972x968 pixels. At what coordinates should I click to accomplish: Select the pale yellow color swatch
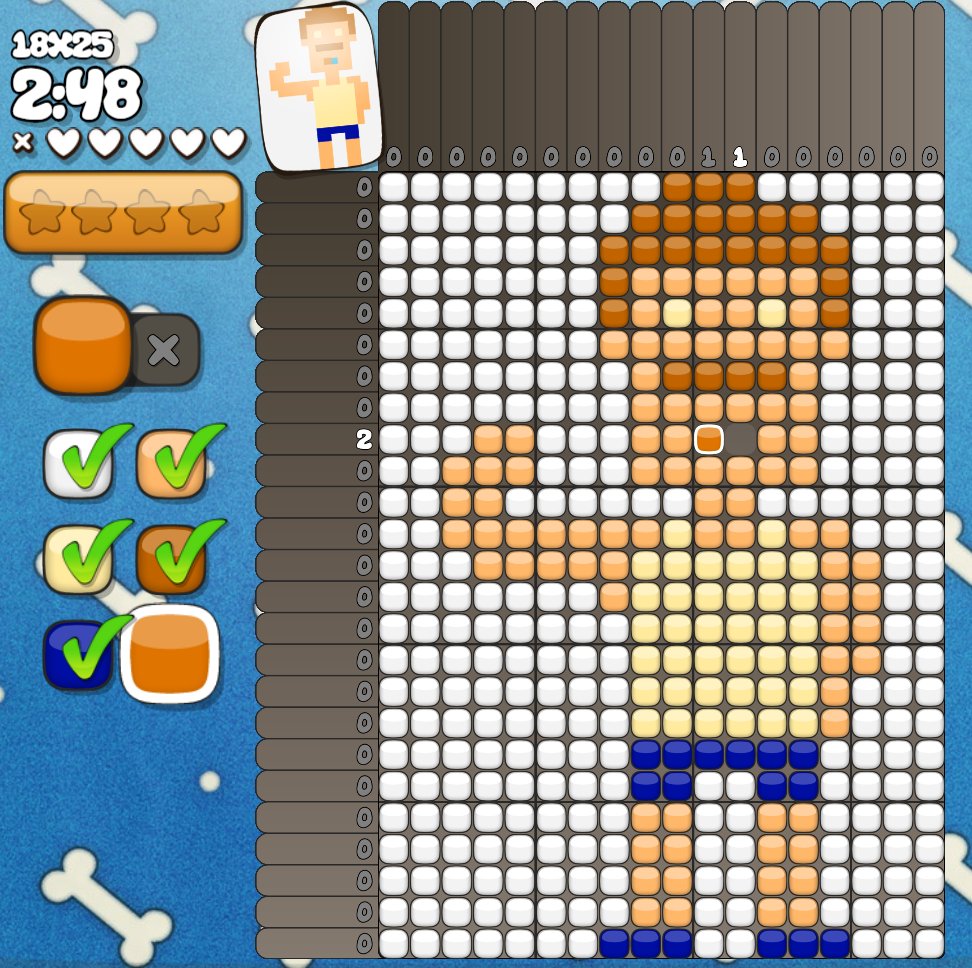point(77,558)
